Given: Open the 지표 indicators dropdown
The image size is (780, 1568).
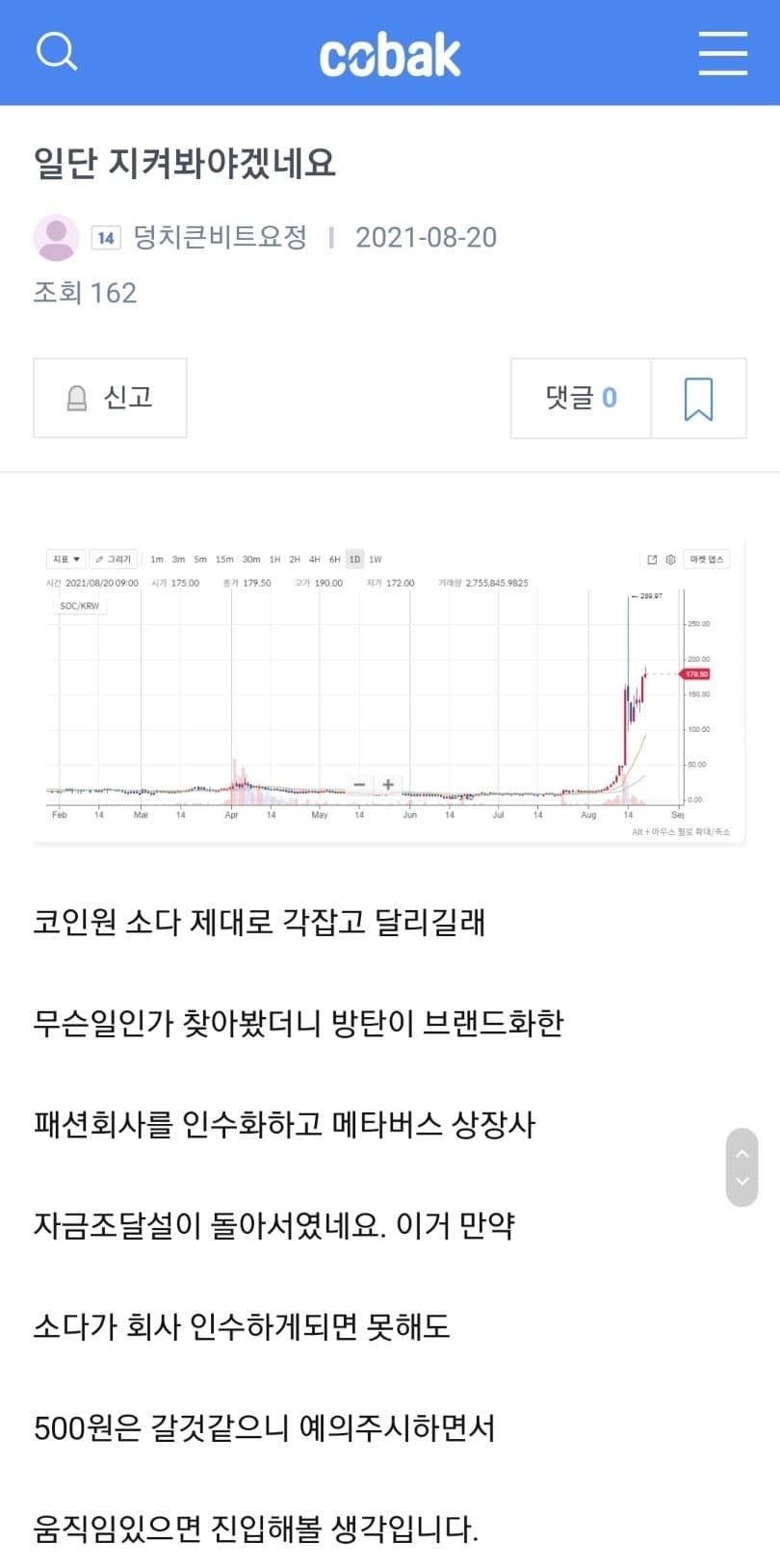Looking at the screenshot, I should (x=65, y=559).
